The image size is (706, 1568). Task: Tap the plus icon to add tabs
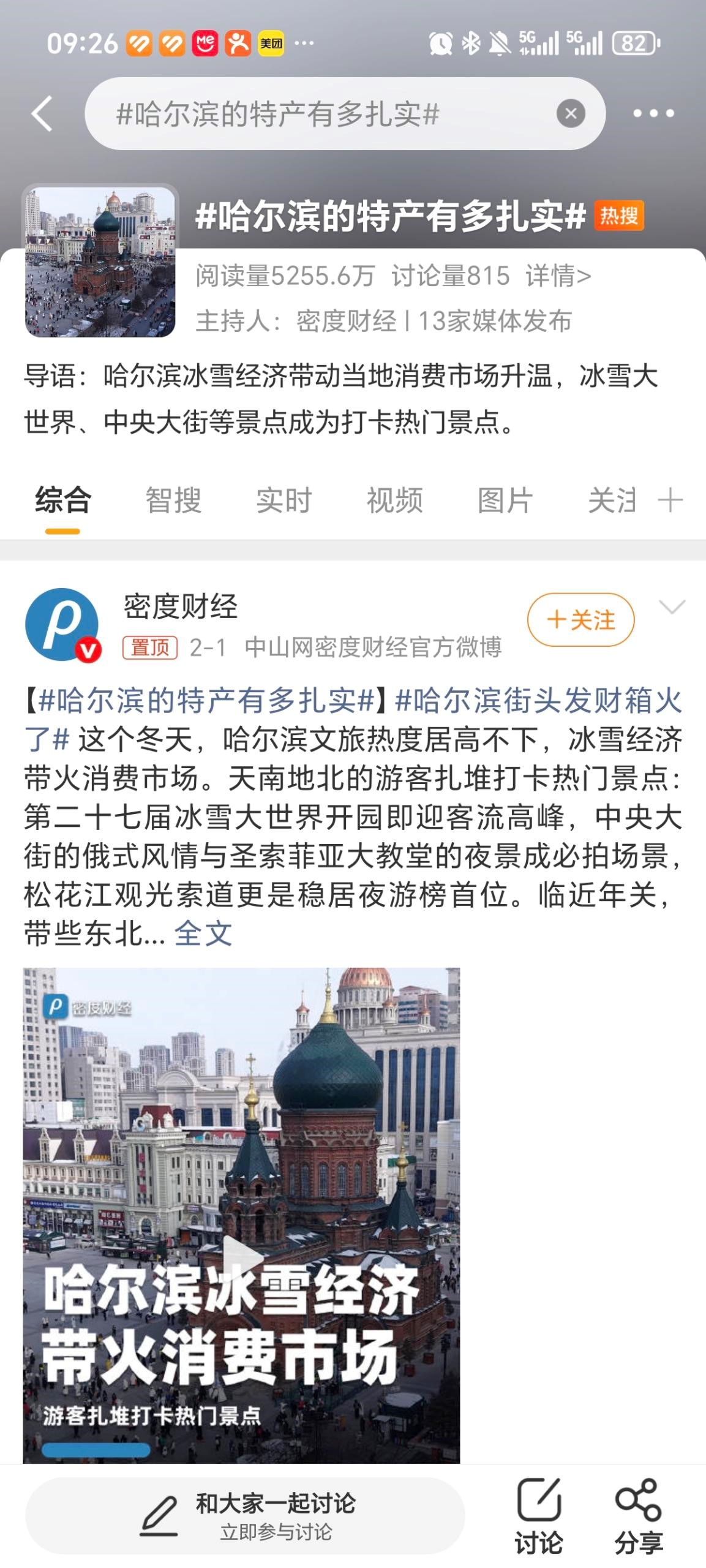[x=670, y=500]
